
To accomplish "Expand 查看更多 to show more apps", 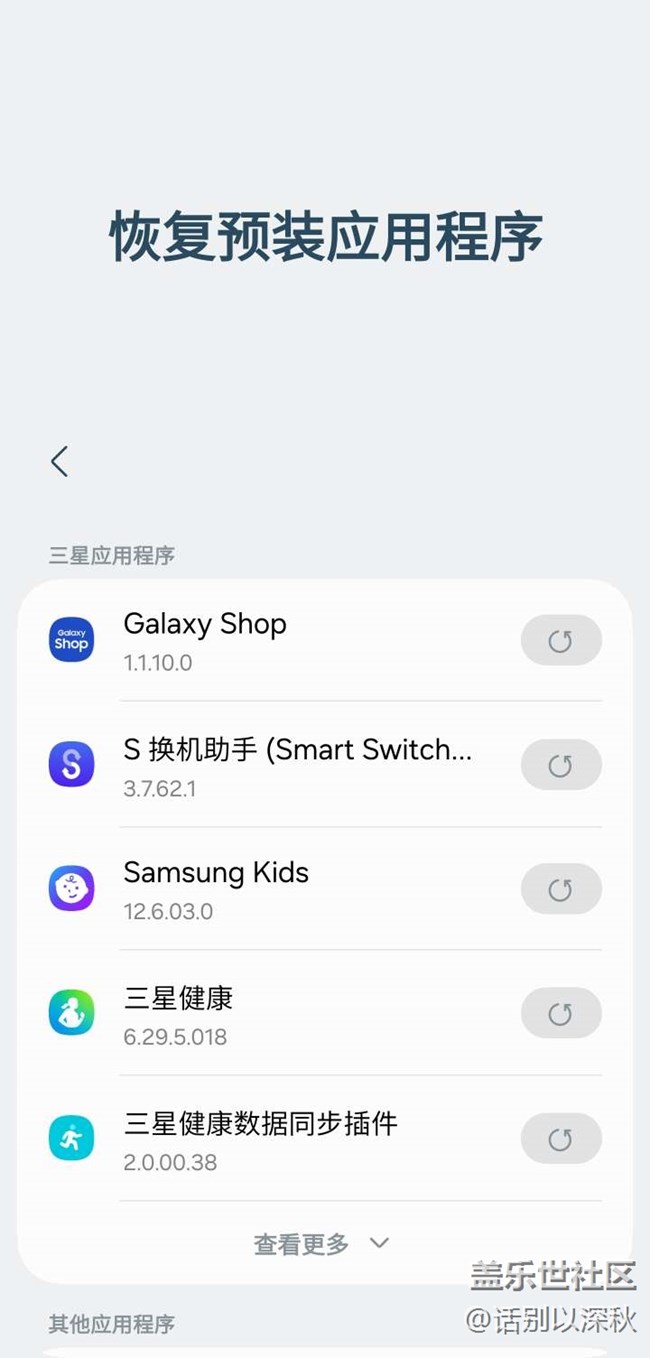I will pyautogui.click(x=322, y=1244).
